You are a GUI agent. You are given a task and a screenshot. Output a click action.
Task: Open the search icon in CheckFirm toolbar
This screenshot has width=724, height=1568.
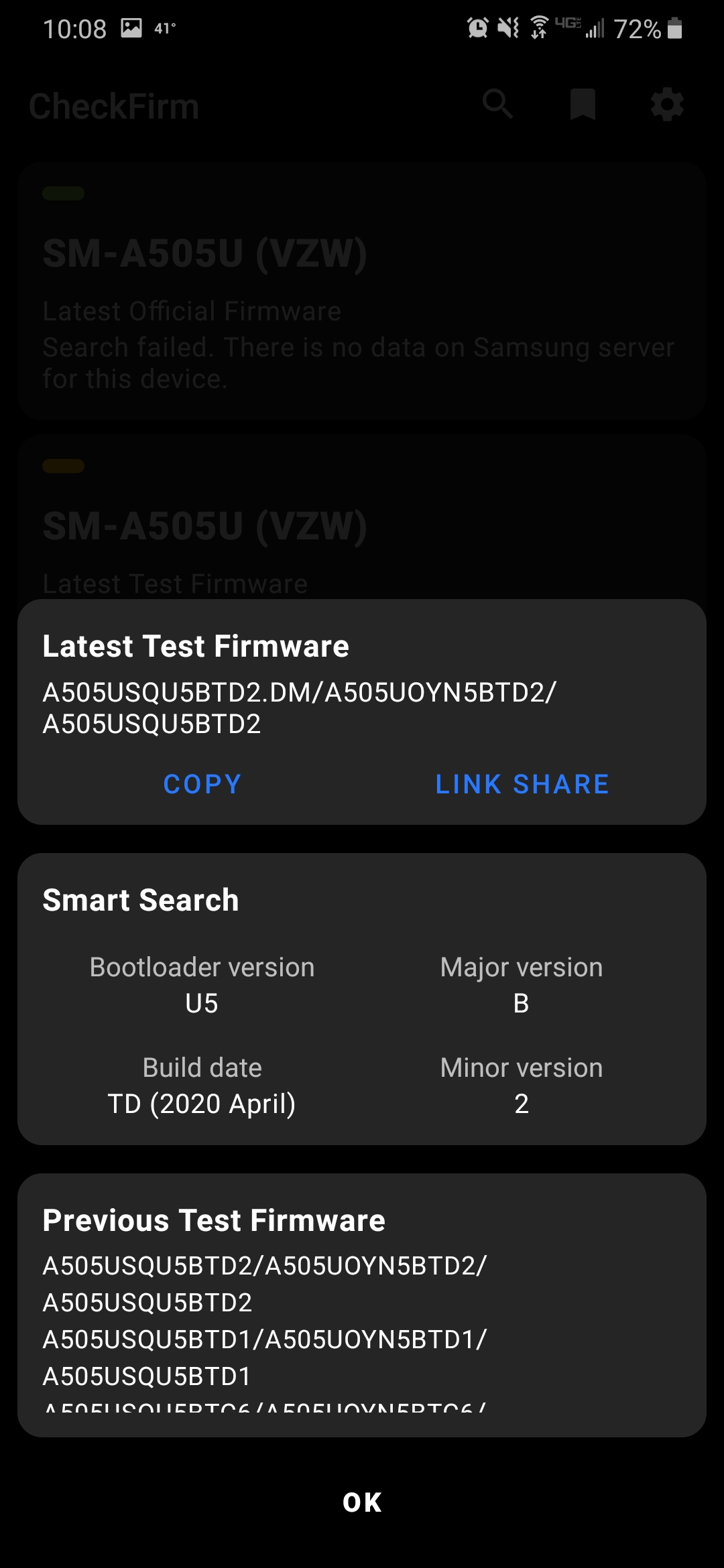[x=498, y=105]
